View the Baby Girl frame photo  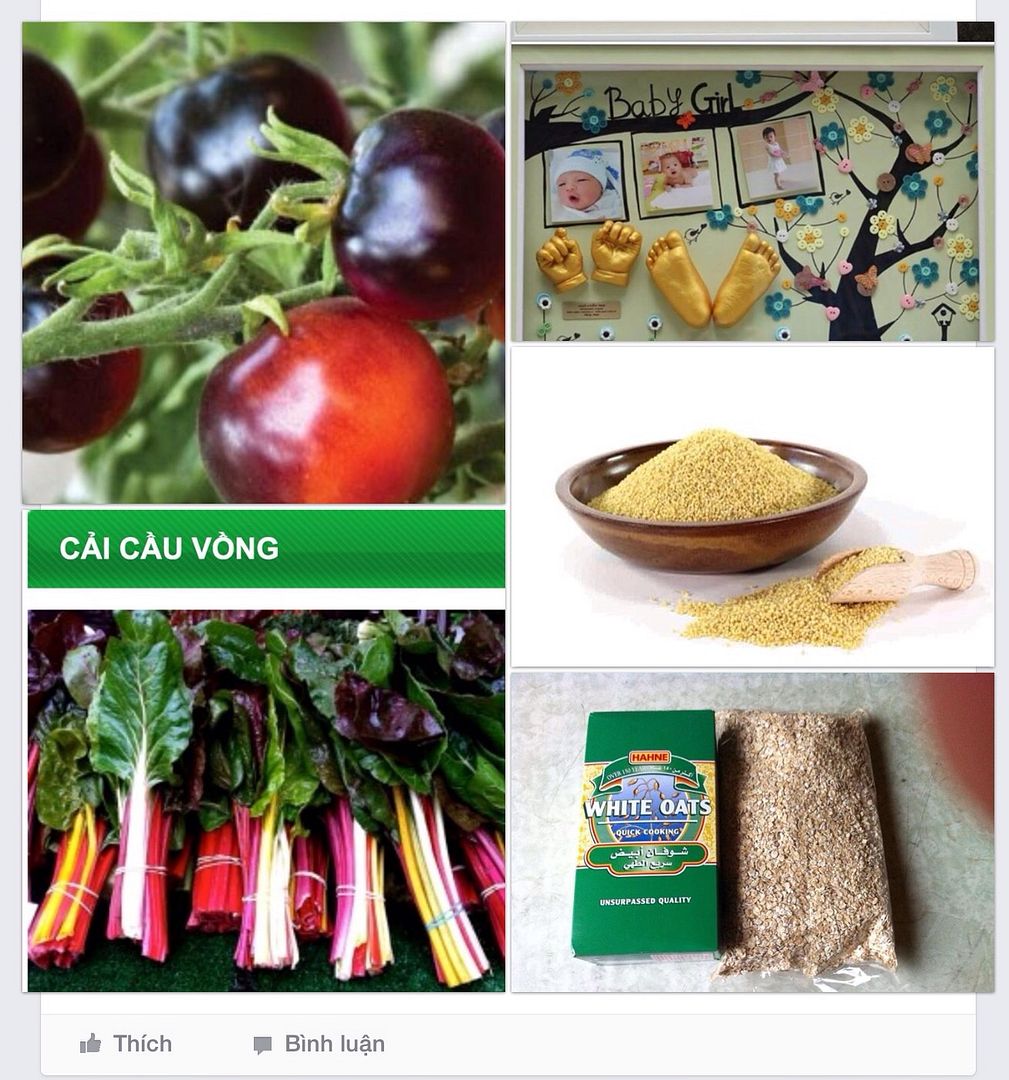752,182
